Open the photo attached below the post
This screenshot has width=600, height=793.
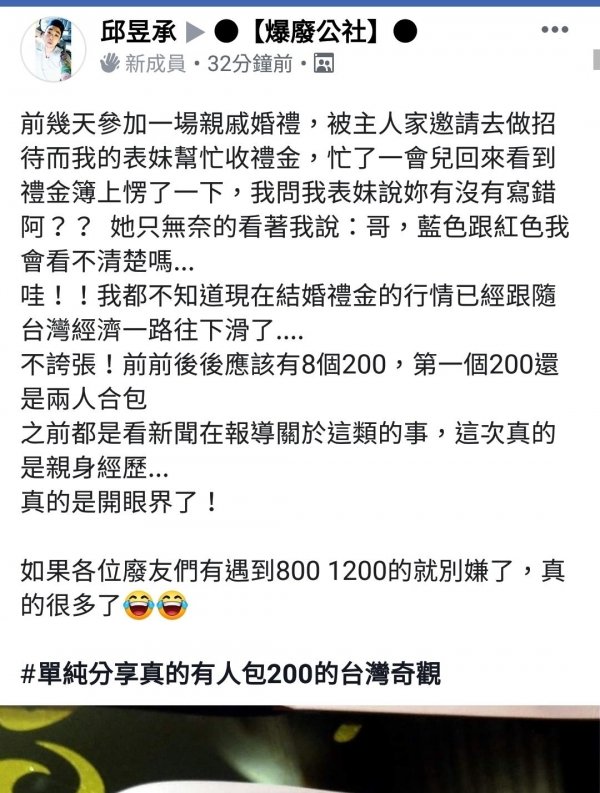(x=300, y=750)
